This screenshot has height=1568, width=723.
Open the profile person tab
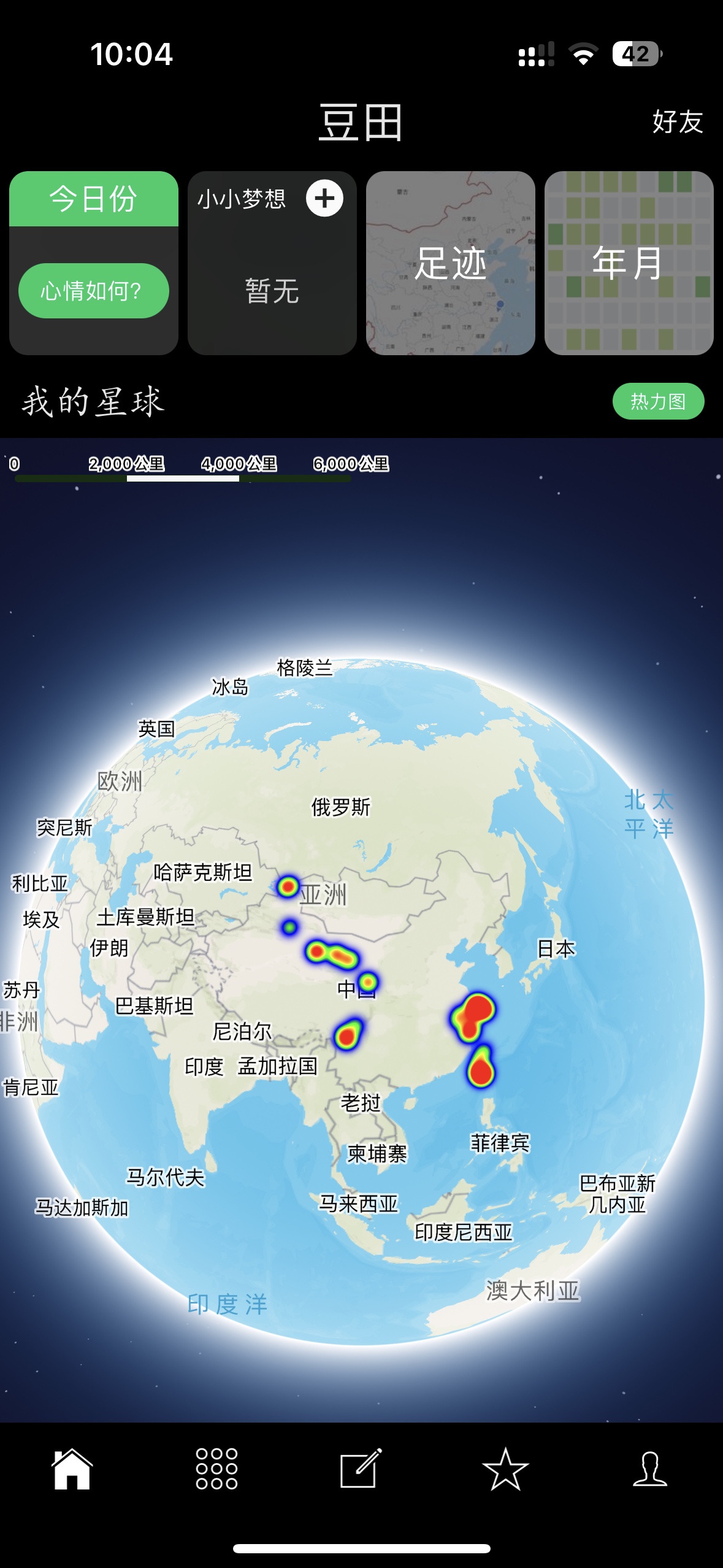click(649, 1469)
